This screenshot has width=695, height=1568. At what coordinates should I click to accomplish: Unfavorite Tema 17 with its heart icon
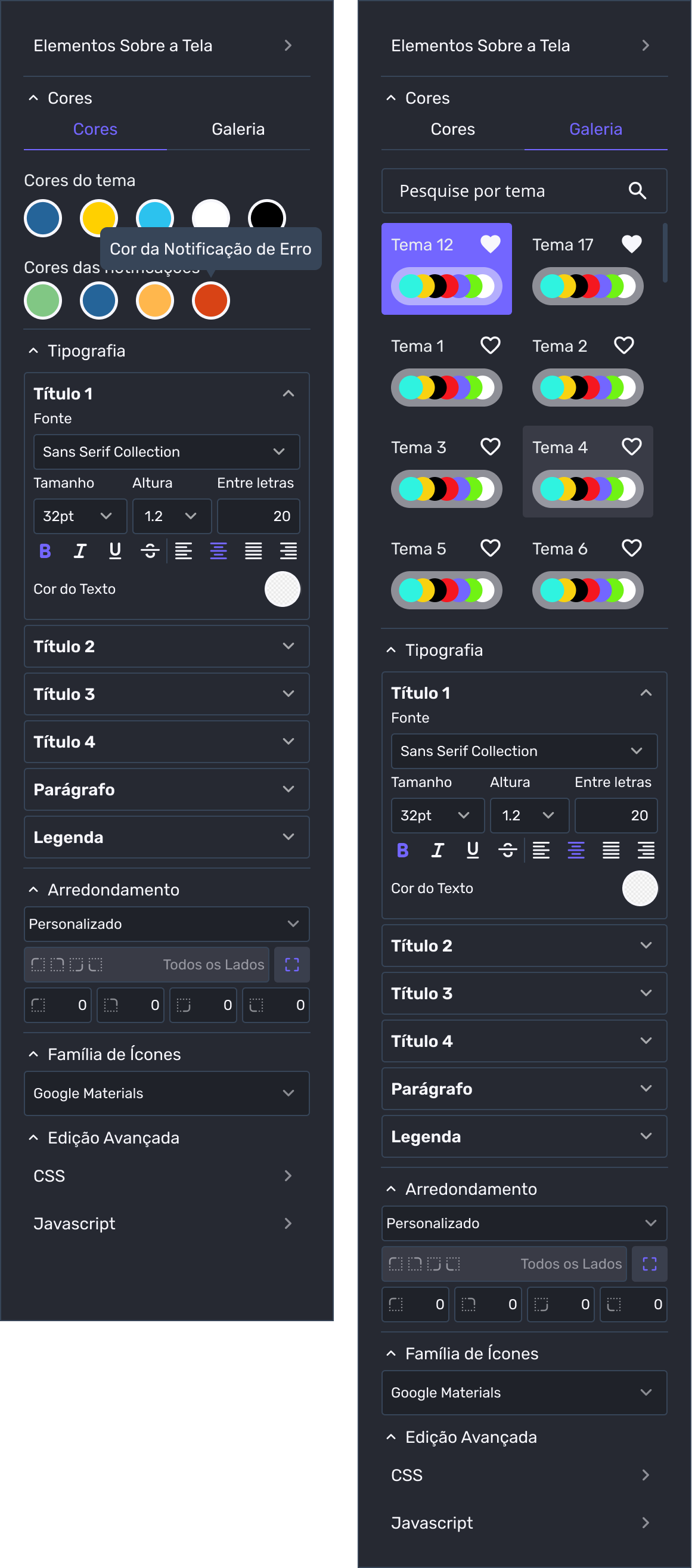(x=631, y=244)
